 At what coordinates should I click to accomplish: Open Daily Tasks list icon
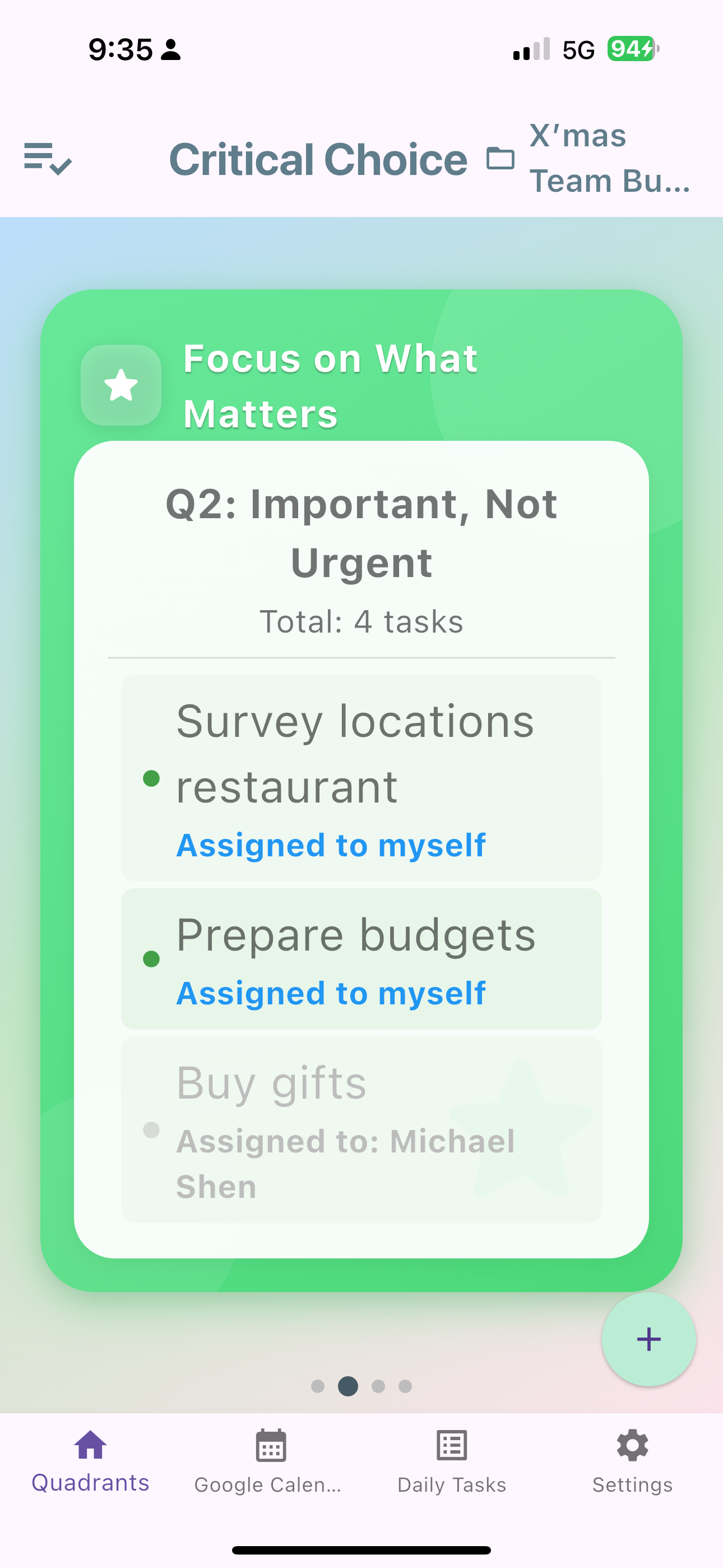coord(451,1445)
